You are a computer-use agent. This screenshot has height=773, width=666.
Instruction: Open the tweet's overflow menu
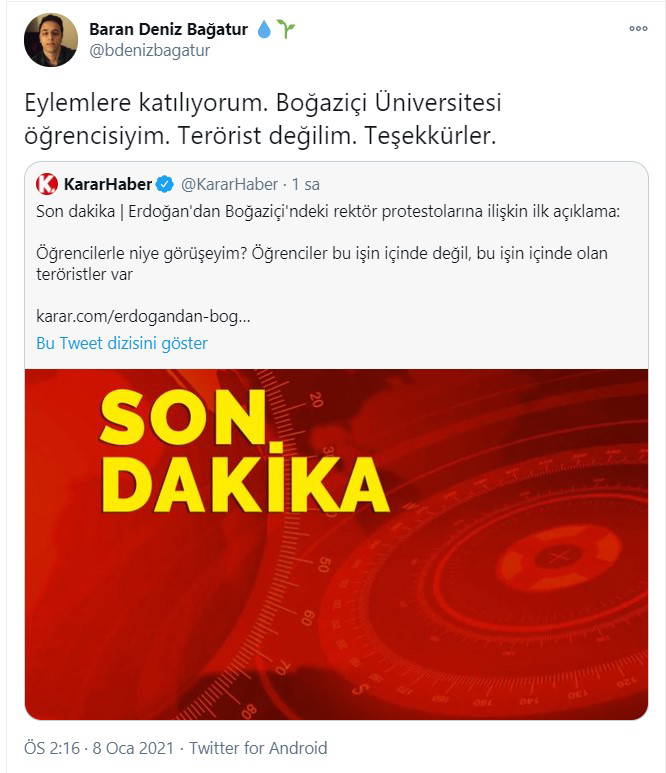click(638, 29)
